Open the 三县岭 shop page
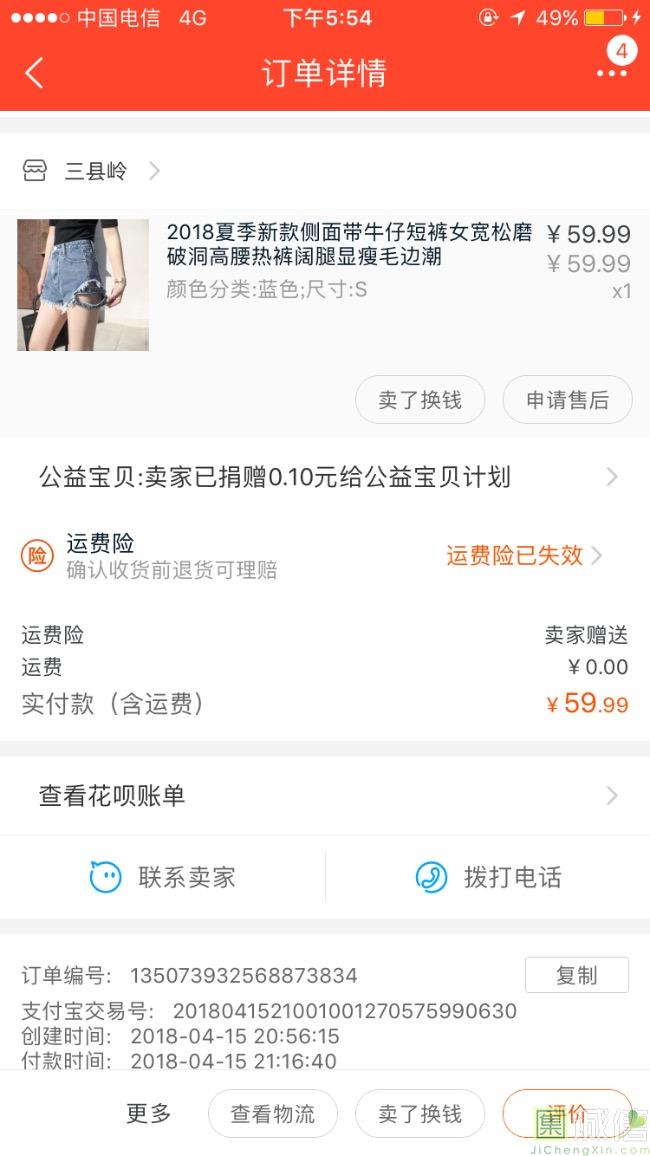The width and height of the screenshot is (650, 1156). tap(91, 171)
